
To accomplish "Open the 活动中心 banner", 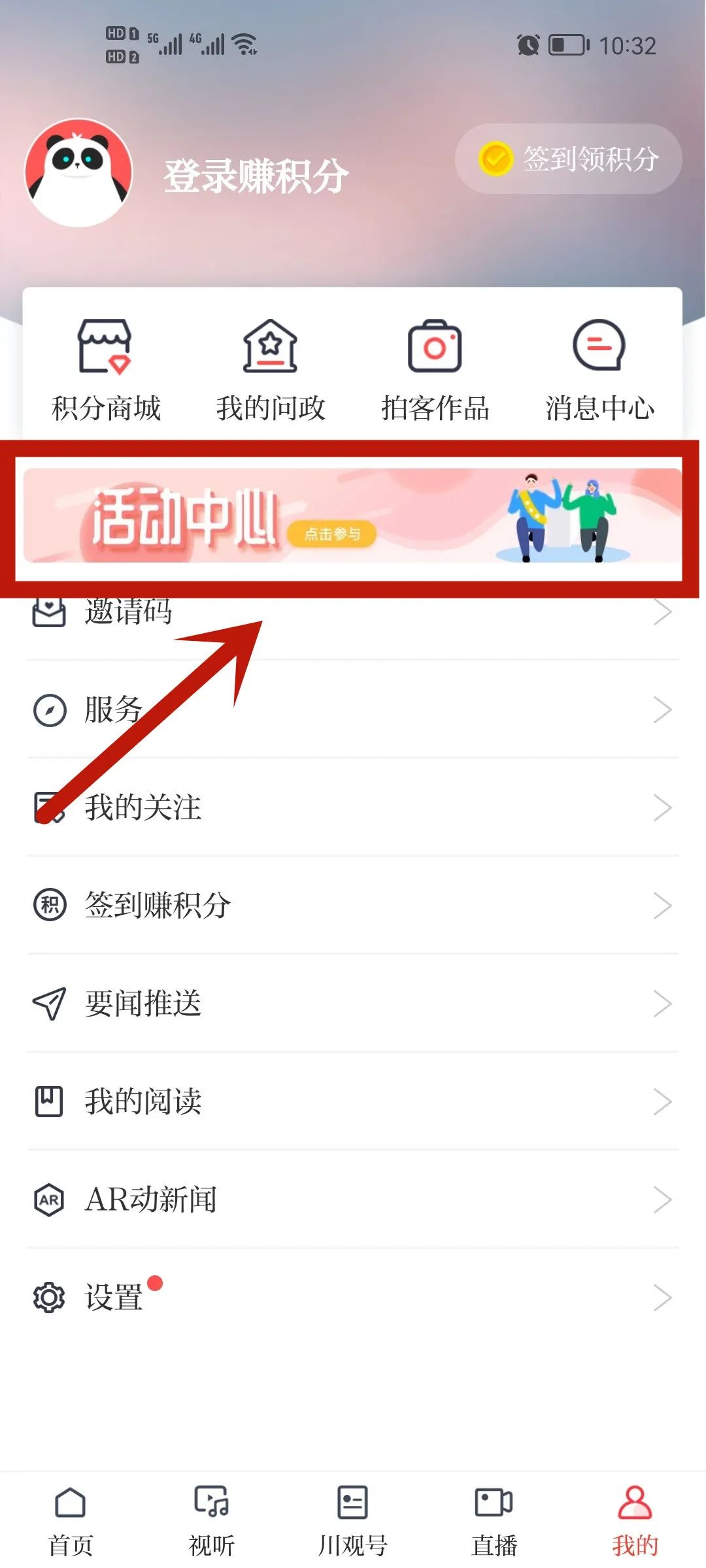I will coord(352,516).
